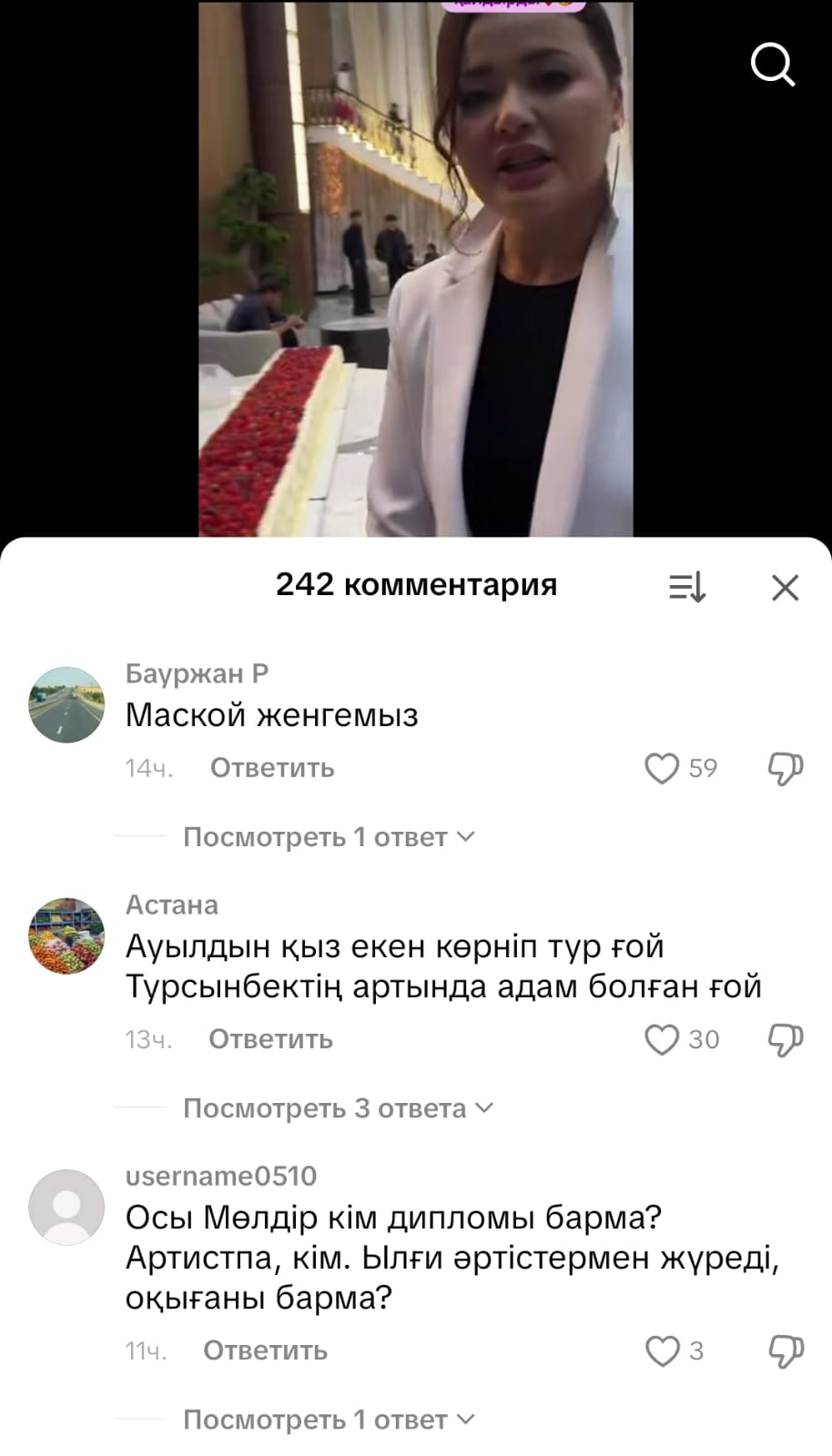Image resolution: width=832 pixels, height=1456 pixels.
Task: Open the search icon at top right
Action: [773, 64]
